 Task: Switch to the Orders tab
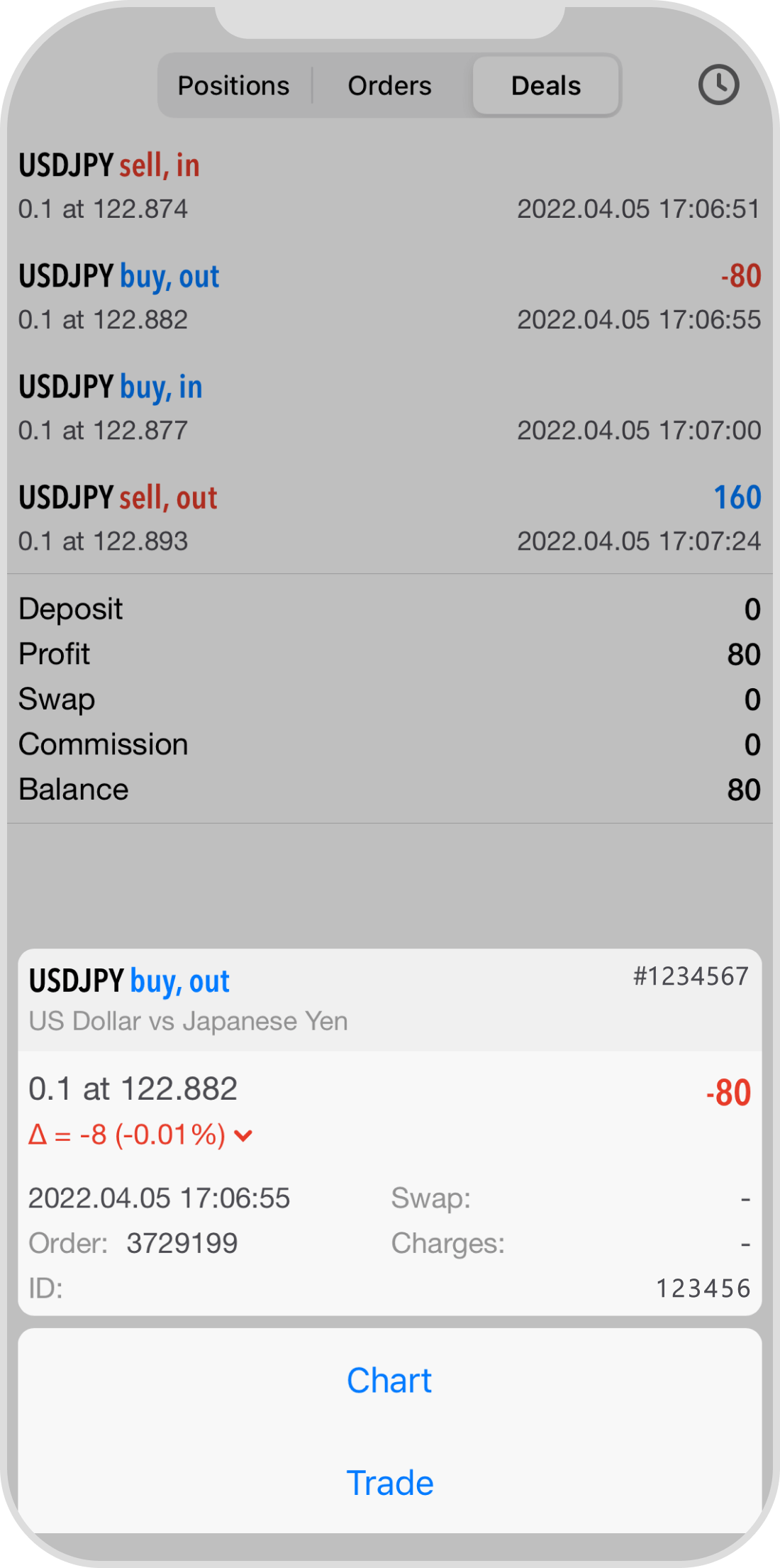click(389, 86)
